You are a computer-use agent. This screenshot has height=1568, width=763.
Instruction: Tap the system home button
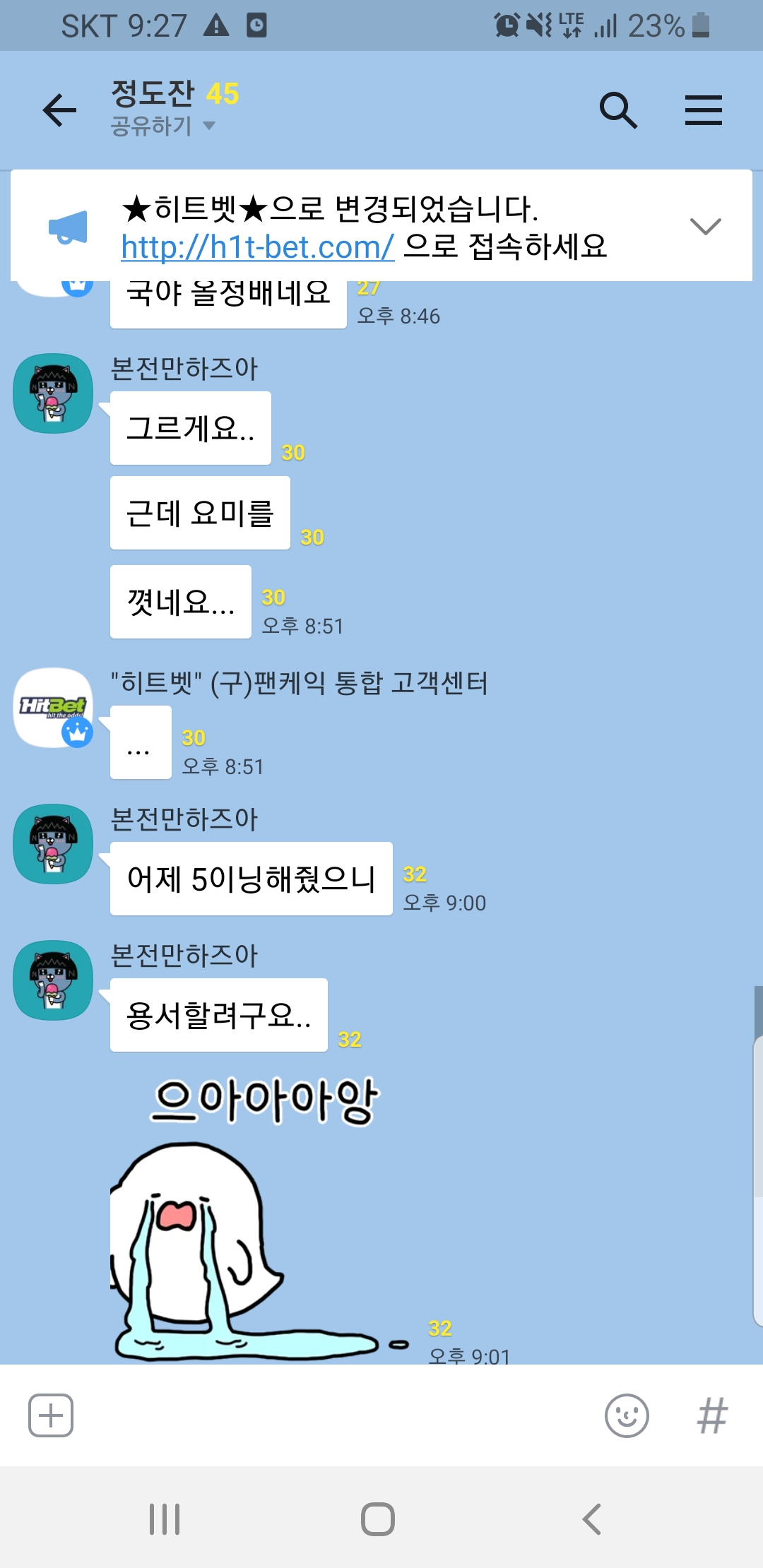coord(378,1519)
